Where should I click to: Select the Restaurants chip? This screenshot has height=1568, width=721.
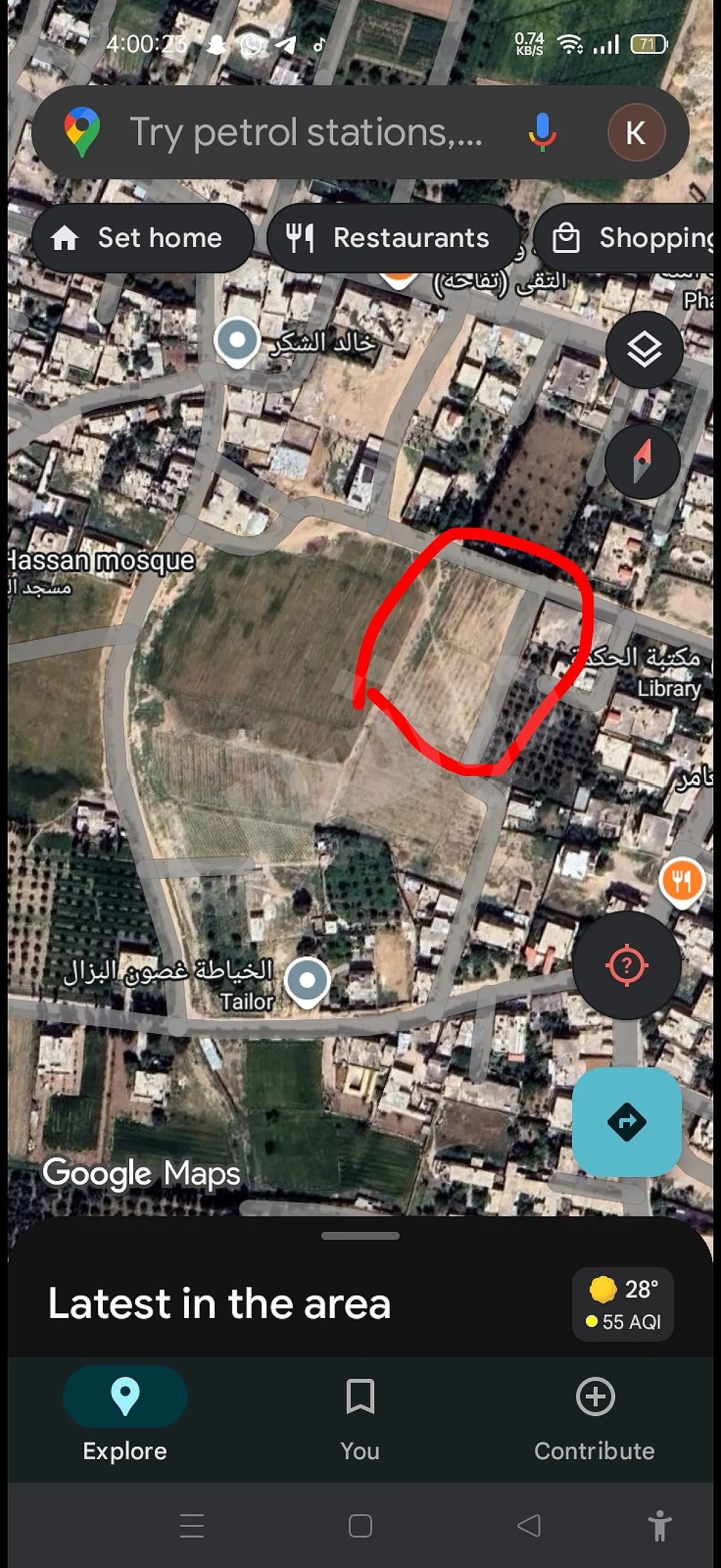[x=392, y=238]
